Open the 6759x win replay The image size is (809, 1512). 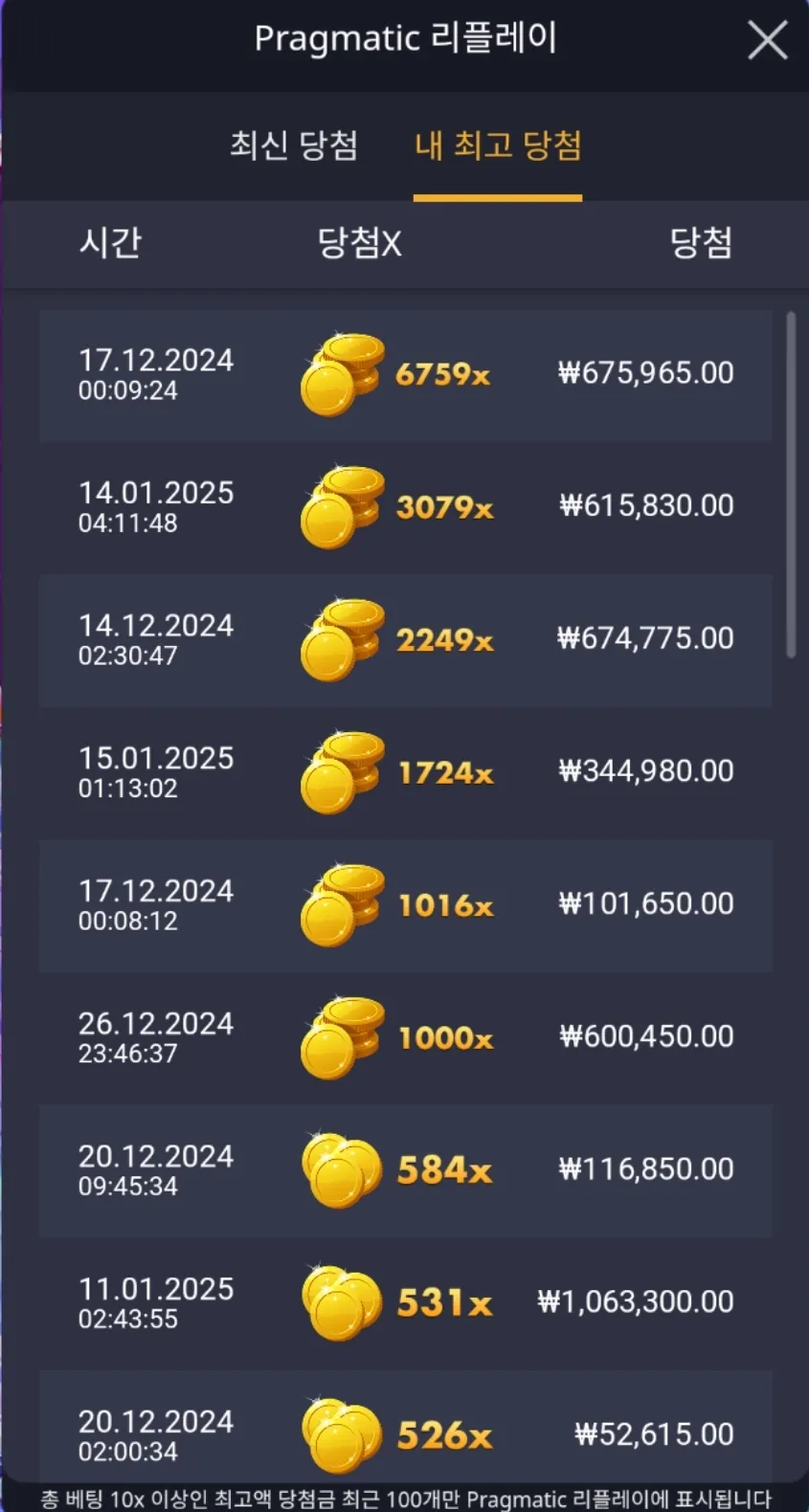pyautogui.click(x=406, y=375)
